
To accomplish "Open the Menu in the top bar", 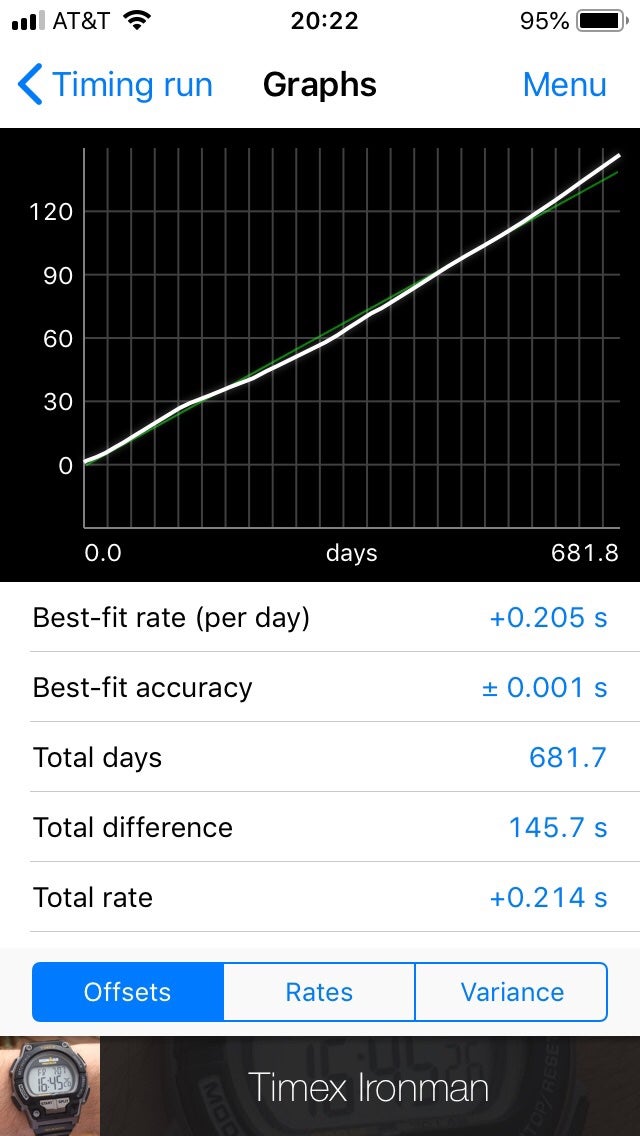I will [564, 85].
